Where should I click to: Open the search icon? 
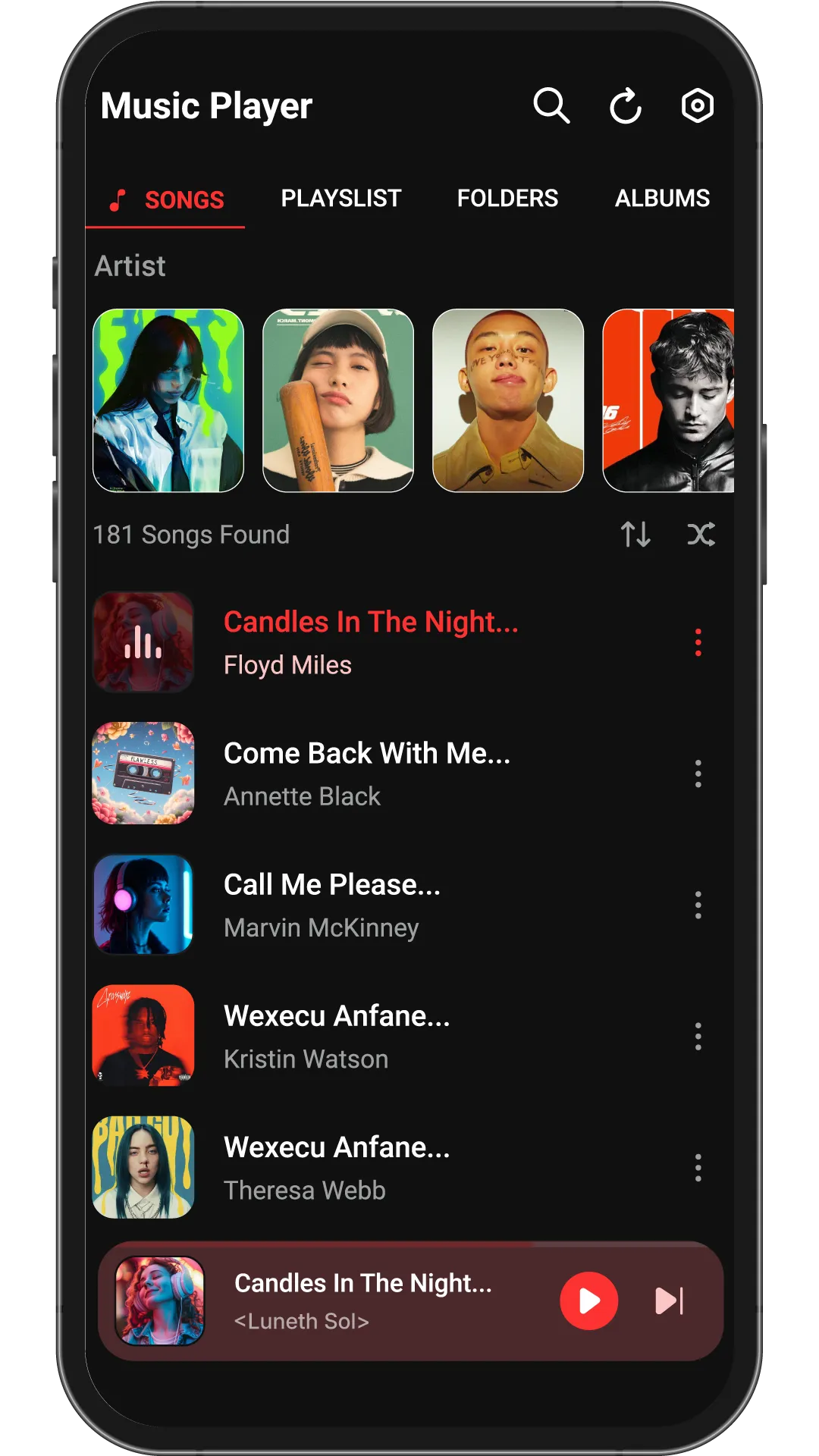553,106
